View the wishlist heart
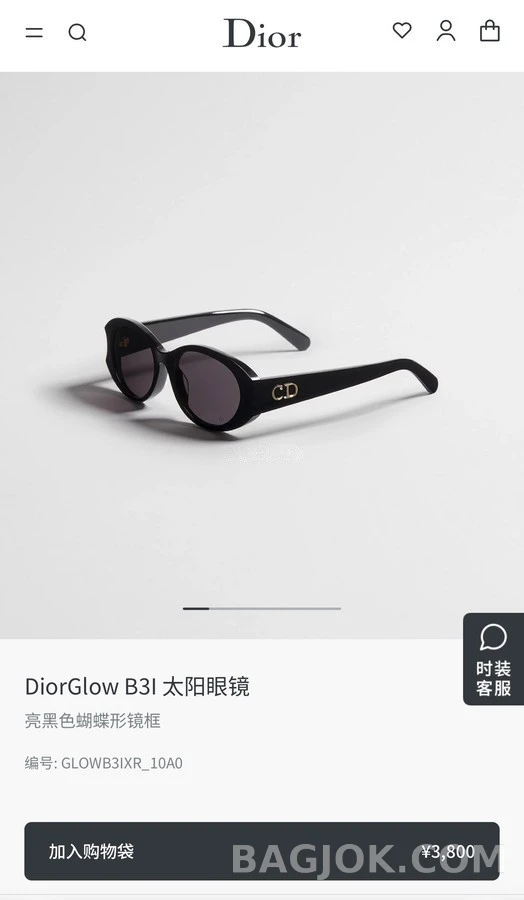This screenshot has height=900, width=524. coord(402,30)
